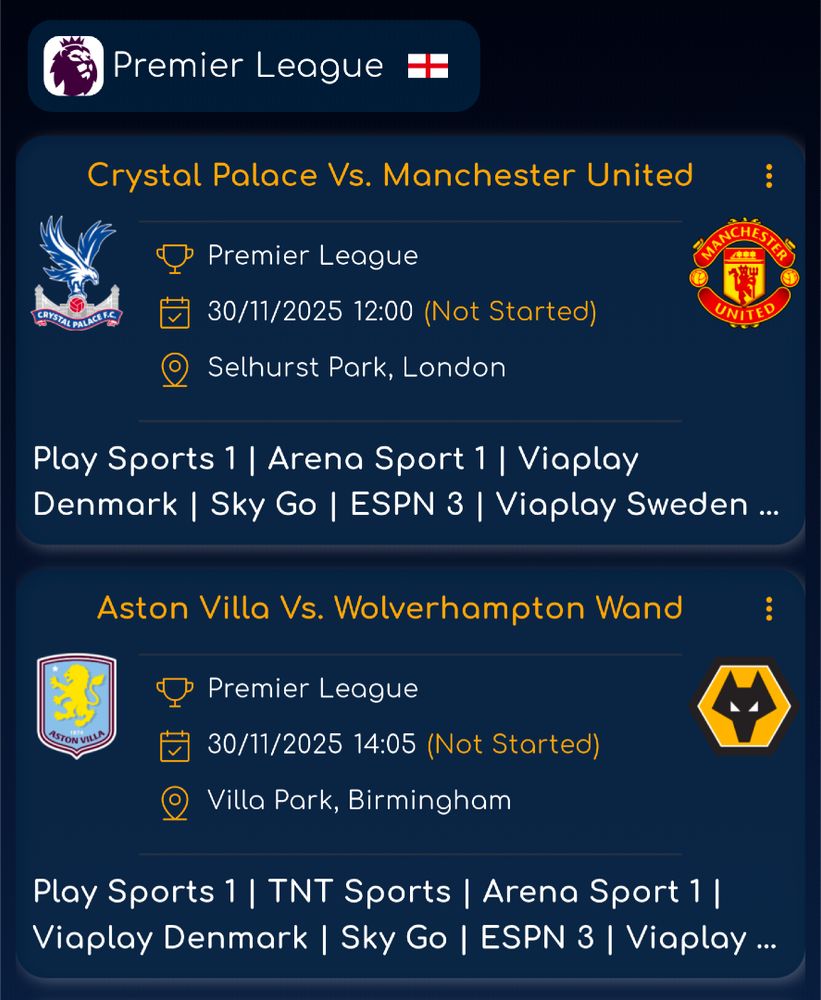The width and height of the screenshot is (821, 1000).
Task: Open overflow menu for Crystal Palace match
Action: click(768, 176)
